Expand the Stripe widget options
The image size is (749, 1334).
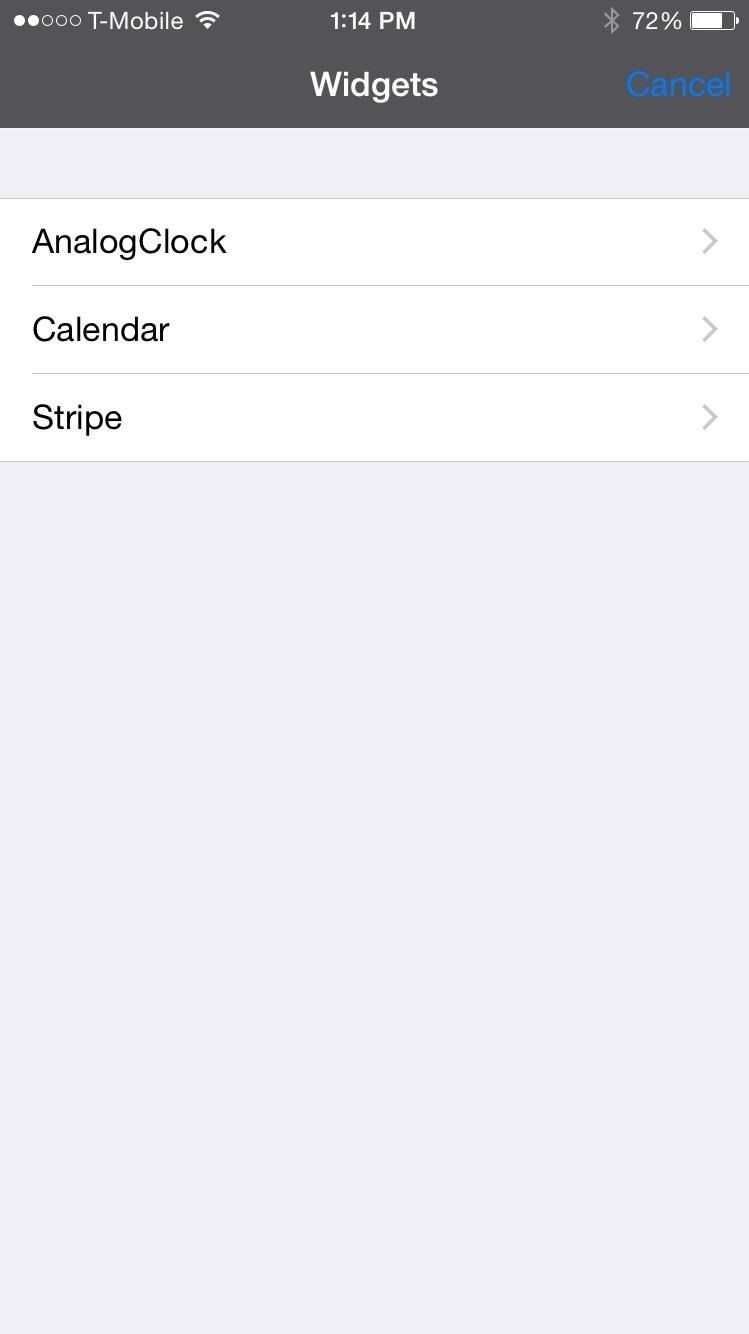click(374, 417)
